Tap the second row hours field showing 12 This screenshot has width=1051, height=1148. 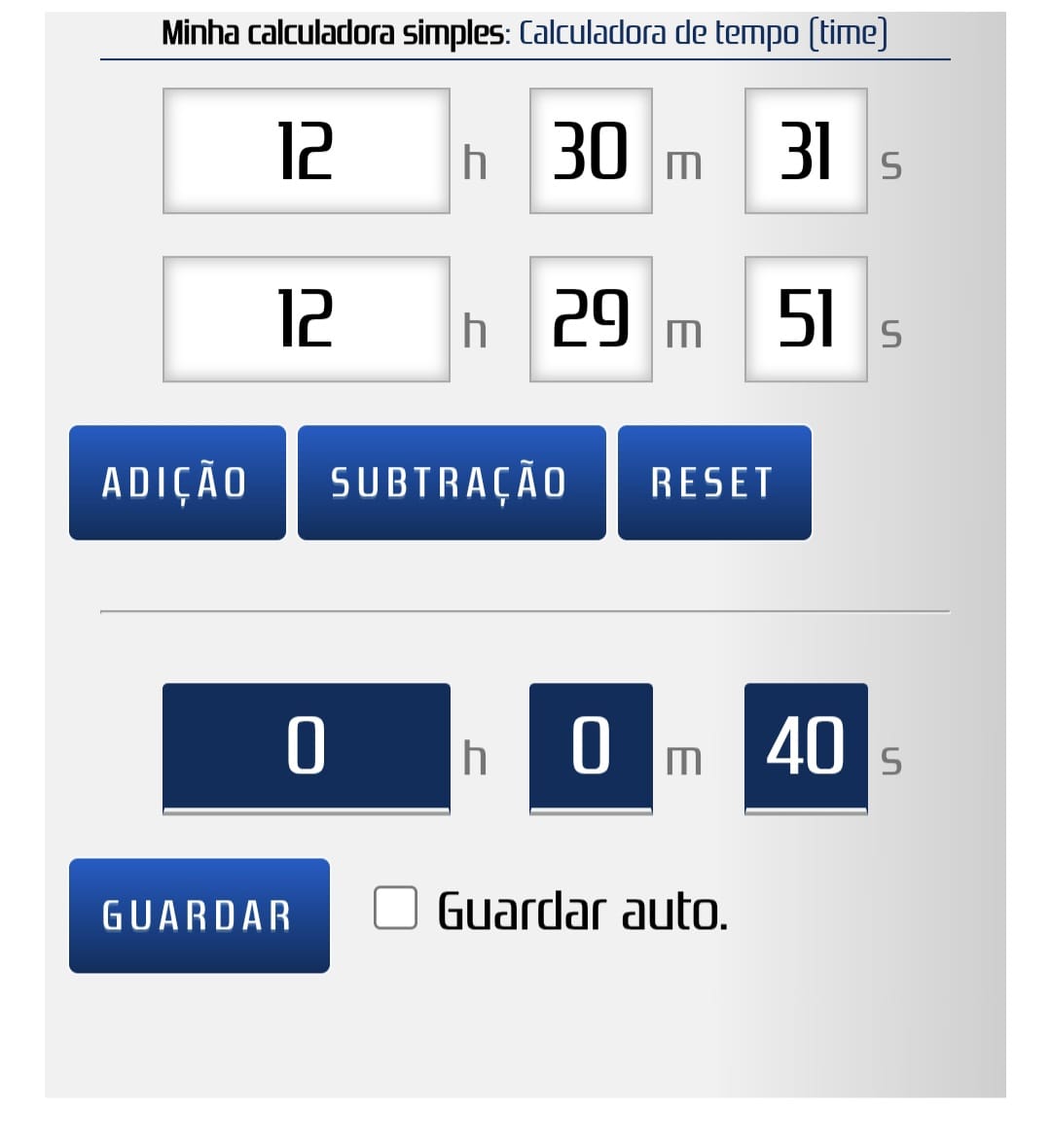306,319
